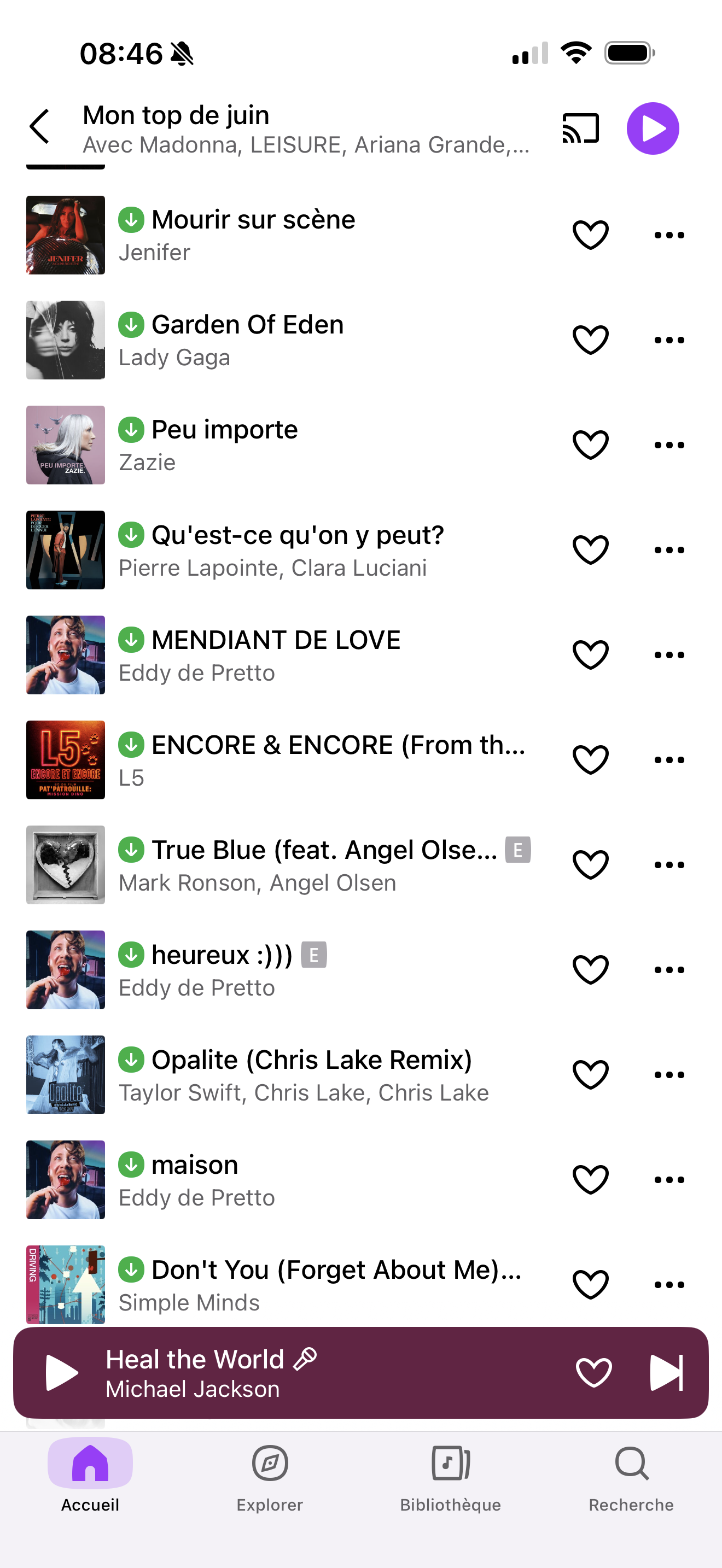Like Qu'est-ce qu'on y peut?
The height and width of the screenshot is (1568, 722).
click(591, 550)
